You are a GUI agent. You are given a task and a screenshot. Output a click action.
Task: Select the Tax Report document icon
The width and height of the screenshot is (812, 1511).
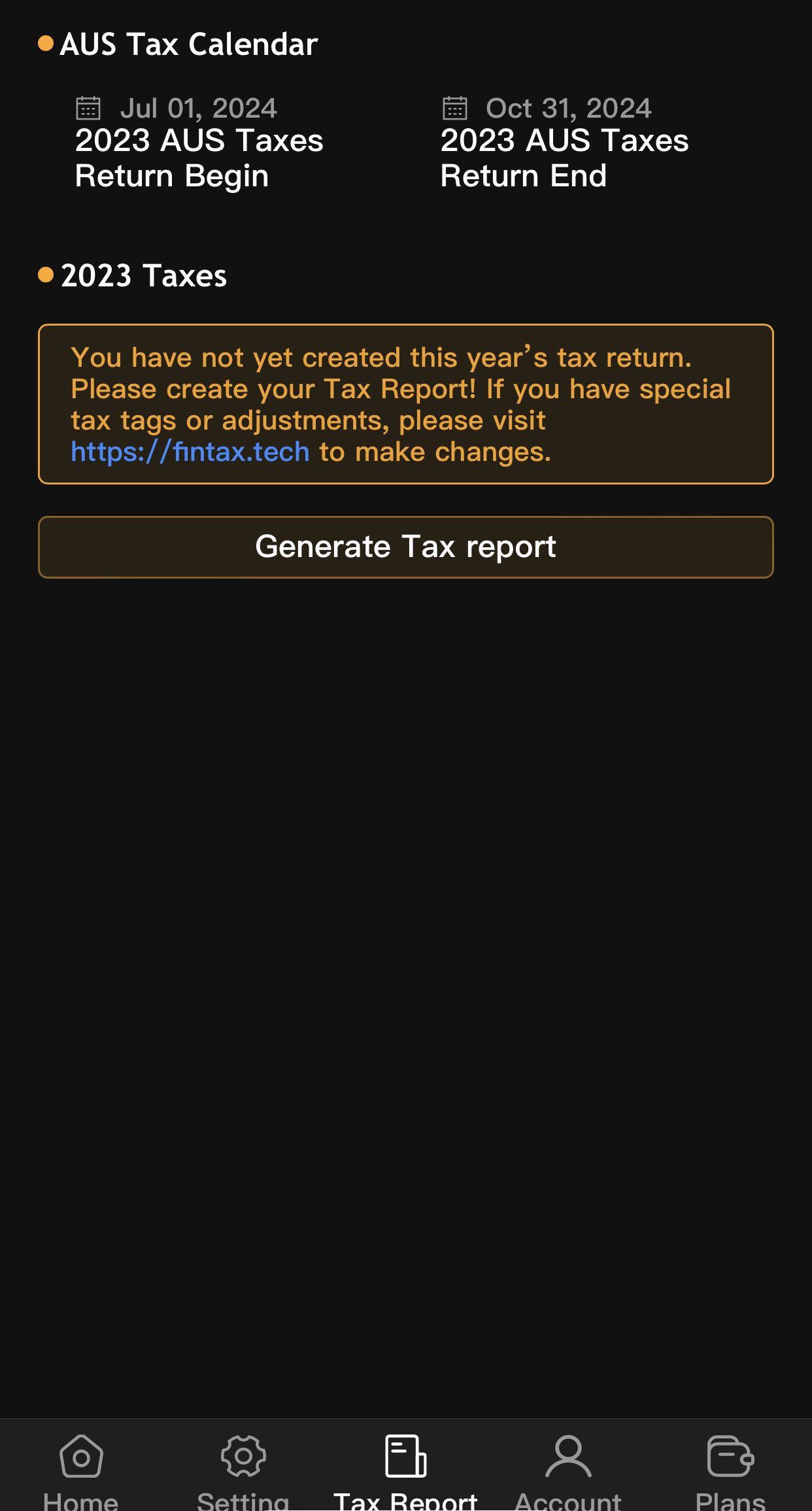coord(406,1455)
